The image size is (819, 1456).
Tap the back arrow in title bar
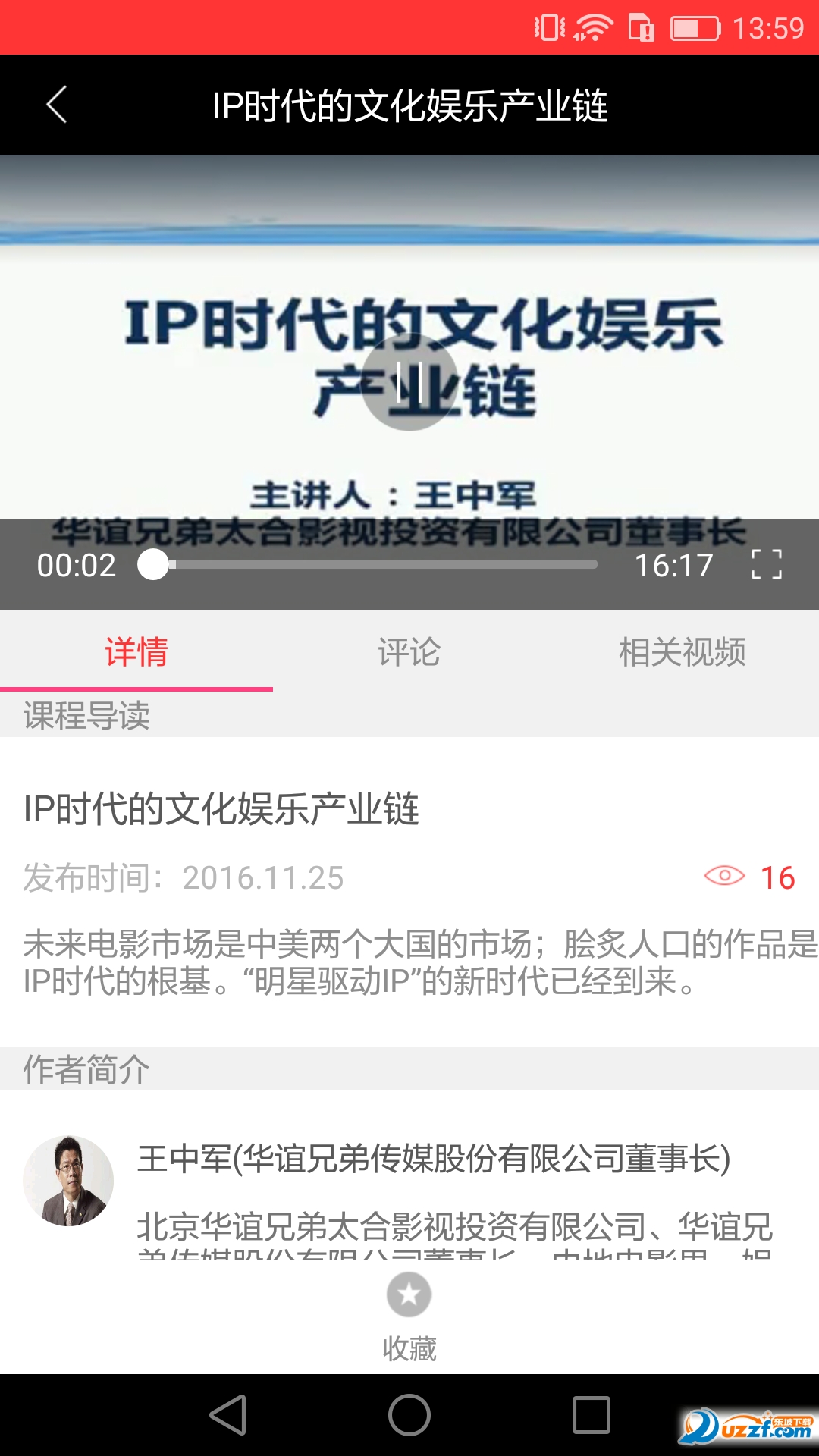[x=58, y=105]
